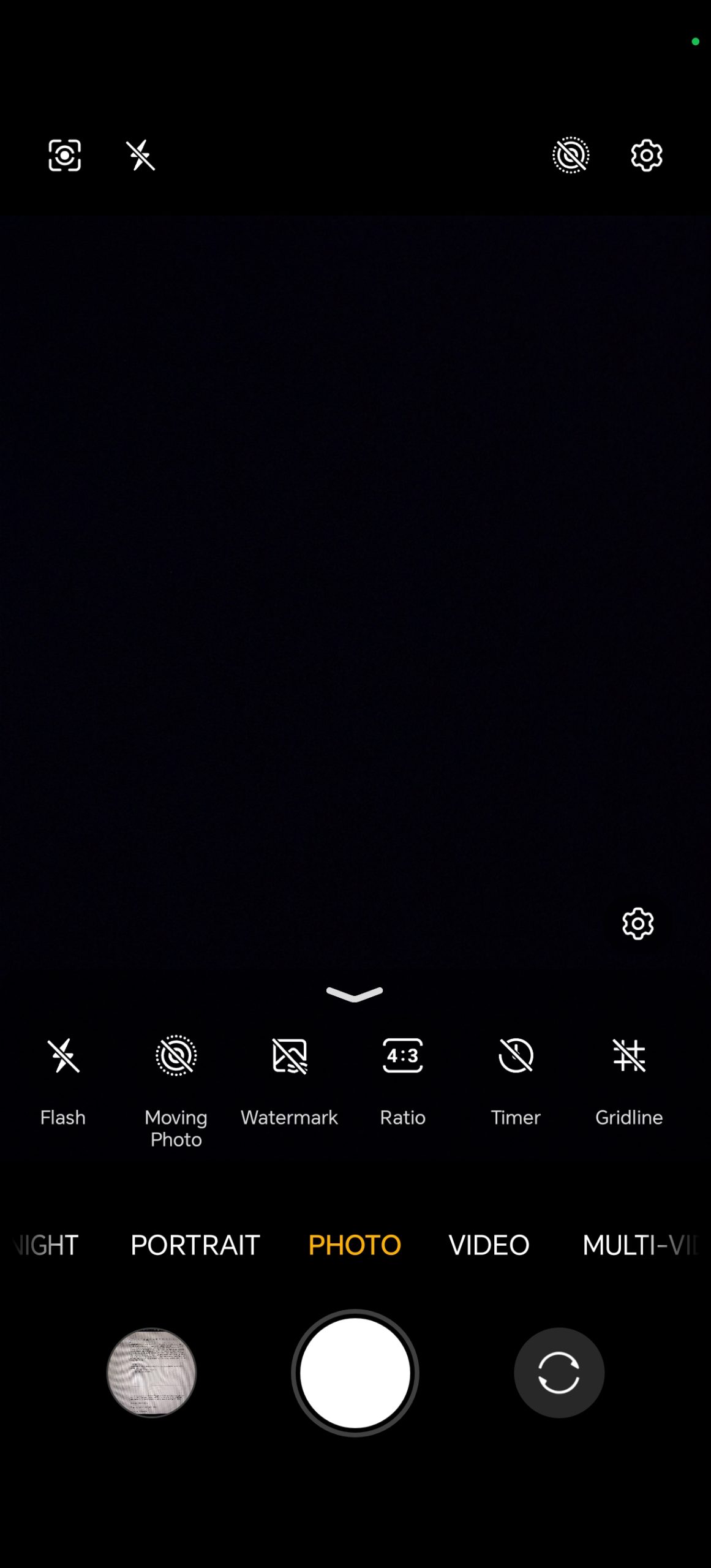Open camera settings gear in the top toolbar

[x=647, y=155]
